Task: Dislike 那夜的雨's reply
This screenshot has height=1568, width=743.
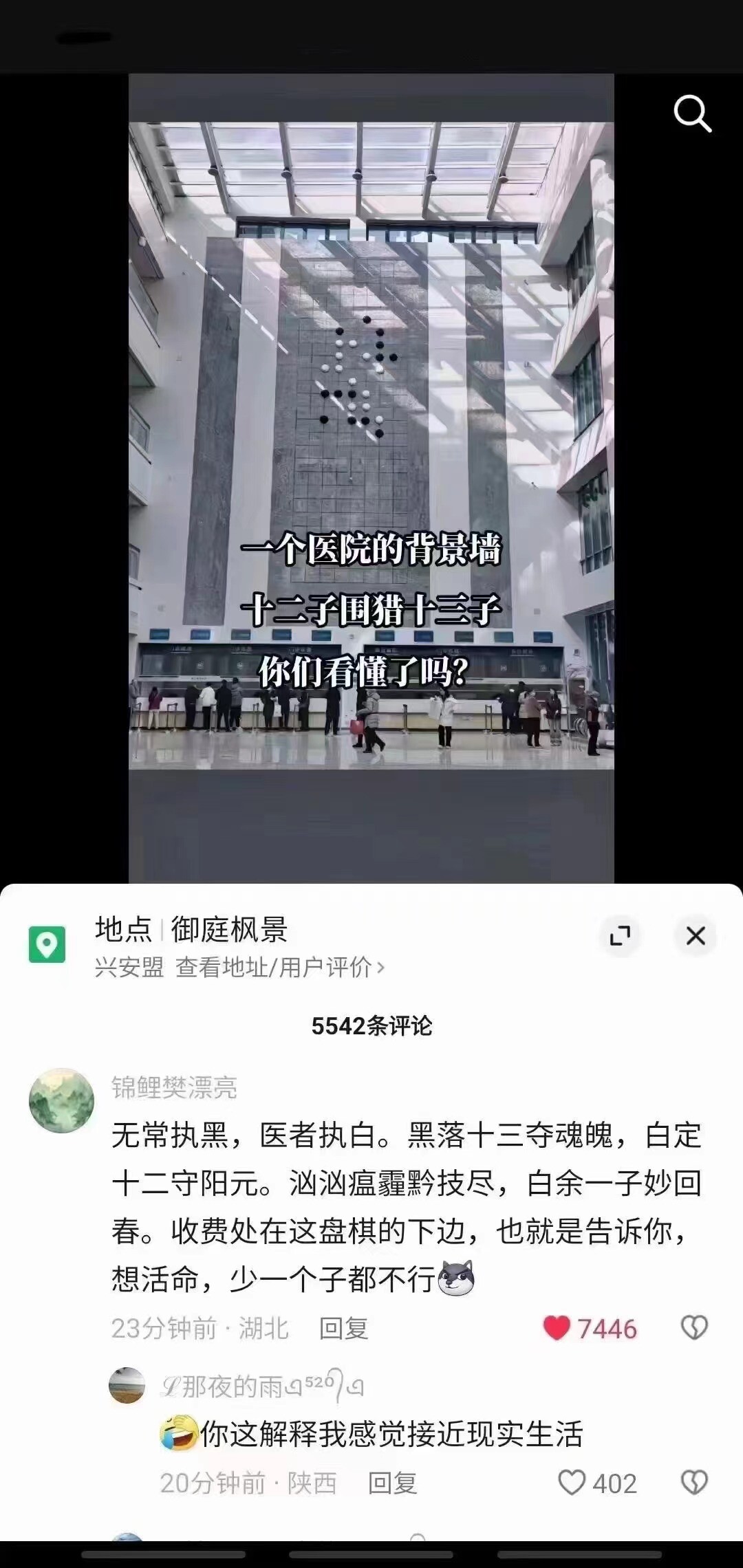Action: tap(693, 1483)
